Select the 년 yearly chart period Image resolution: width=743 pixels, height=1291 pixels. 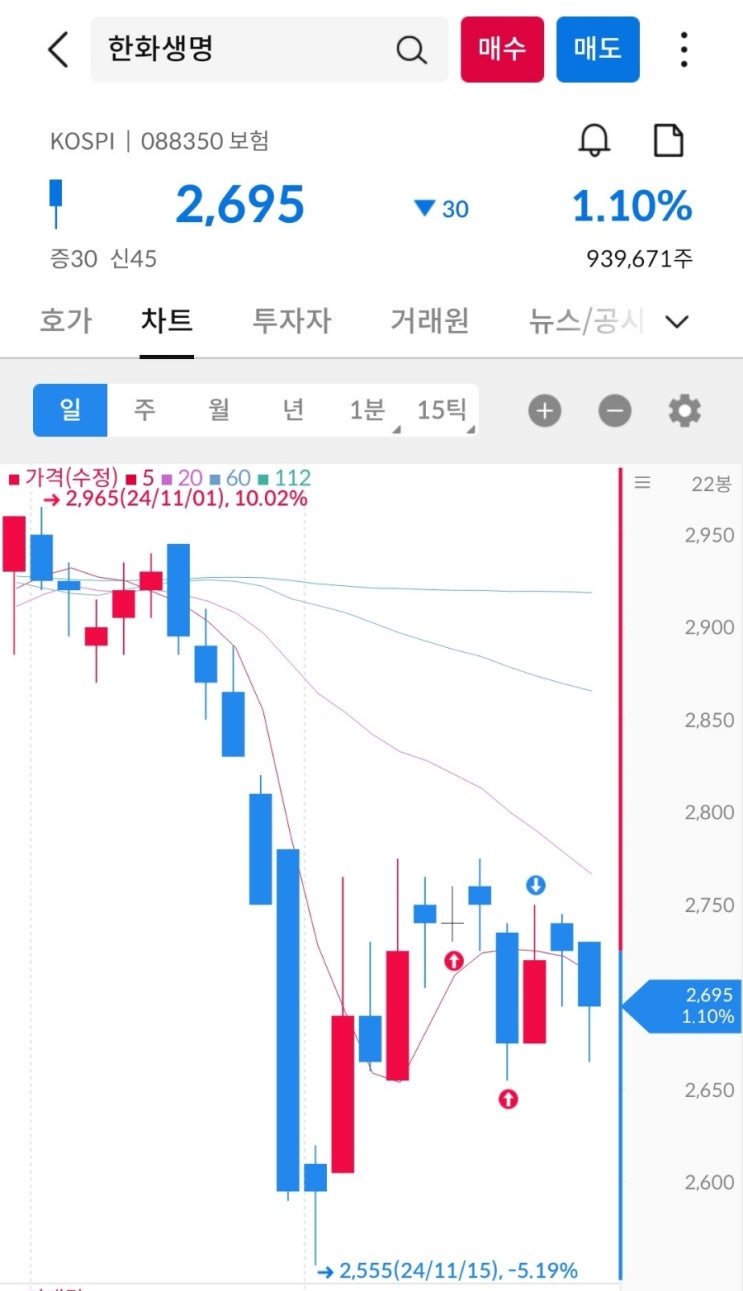[x=293, y=410]
